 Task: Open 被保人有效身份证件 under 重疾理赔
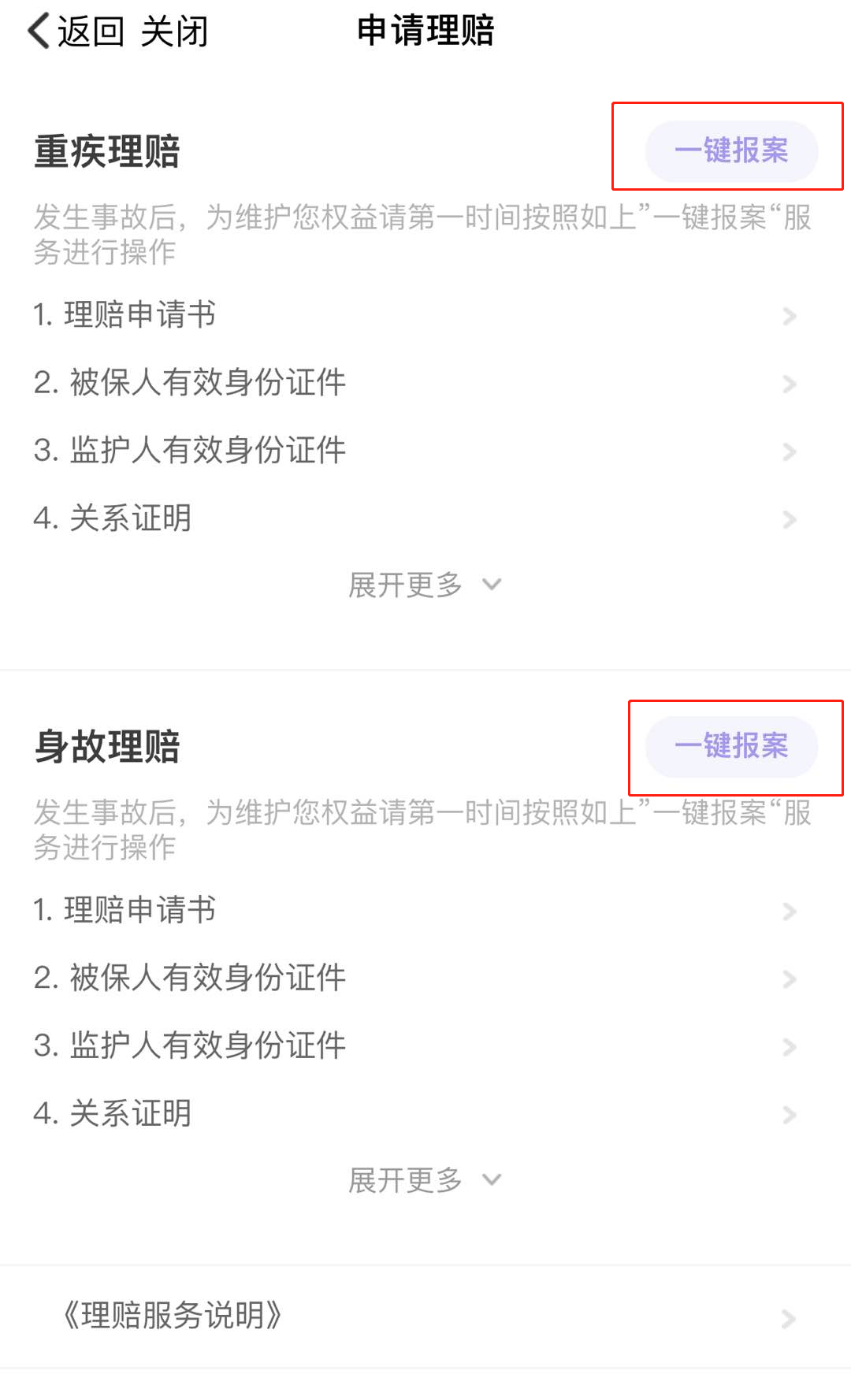click(425, 383)
